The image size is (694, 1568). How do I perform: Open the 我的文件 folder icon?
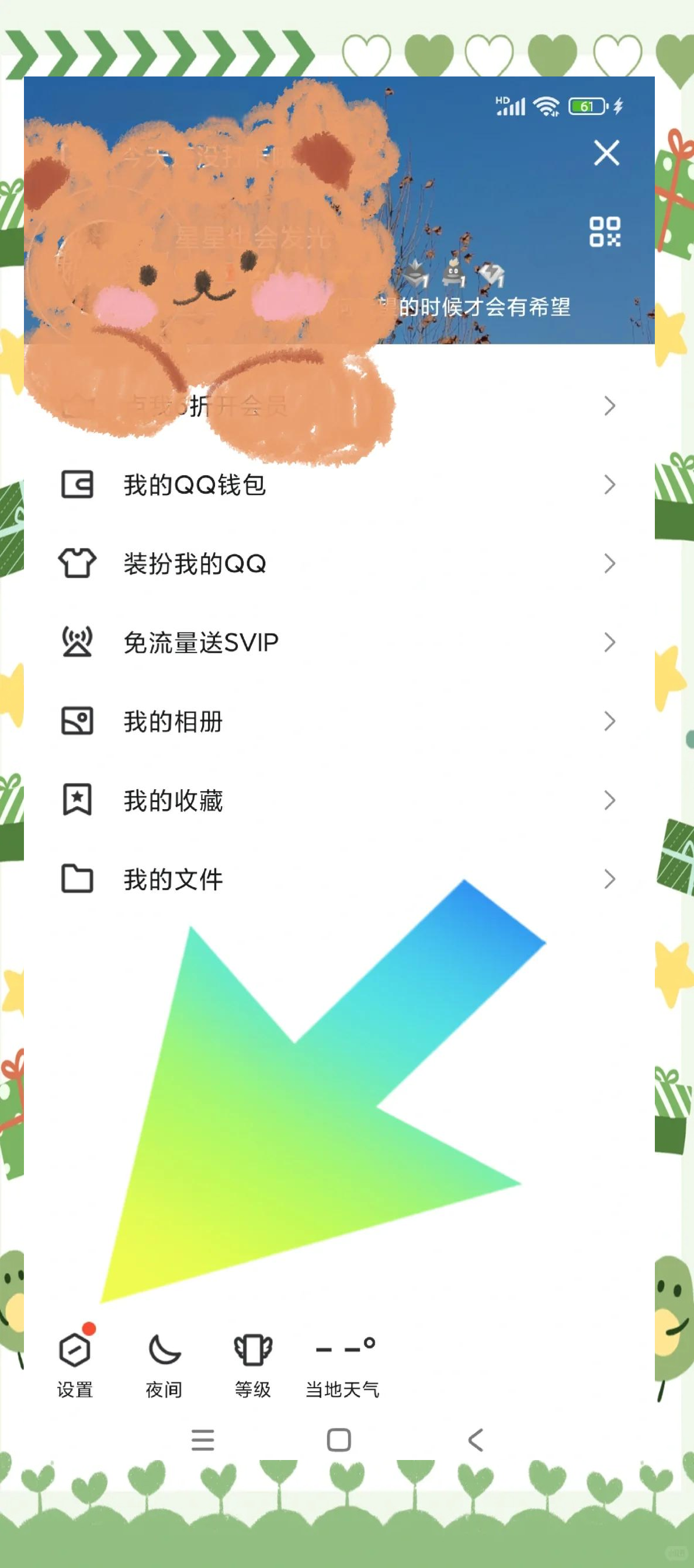77,879
